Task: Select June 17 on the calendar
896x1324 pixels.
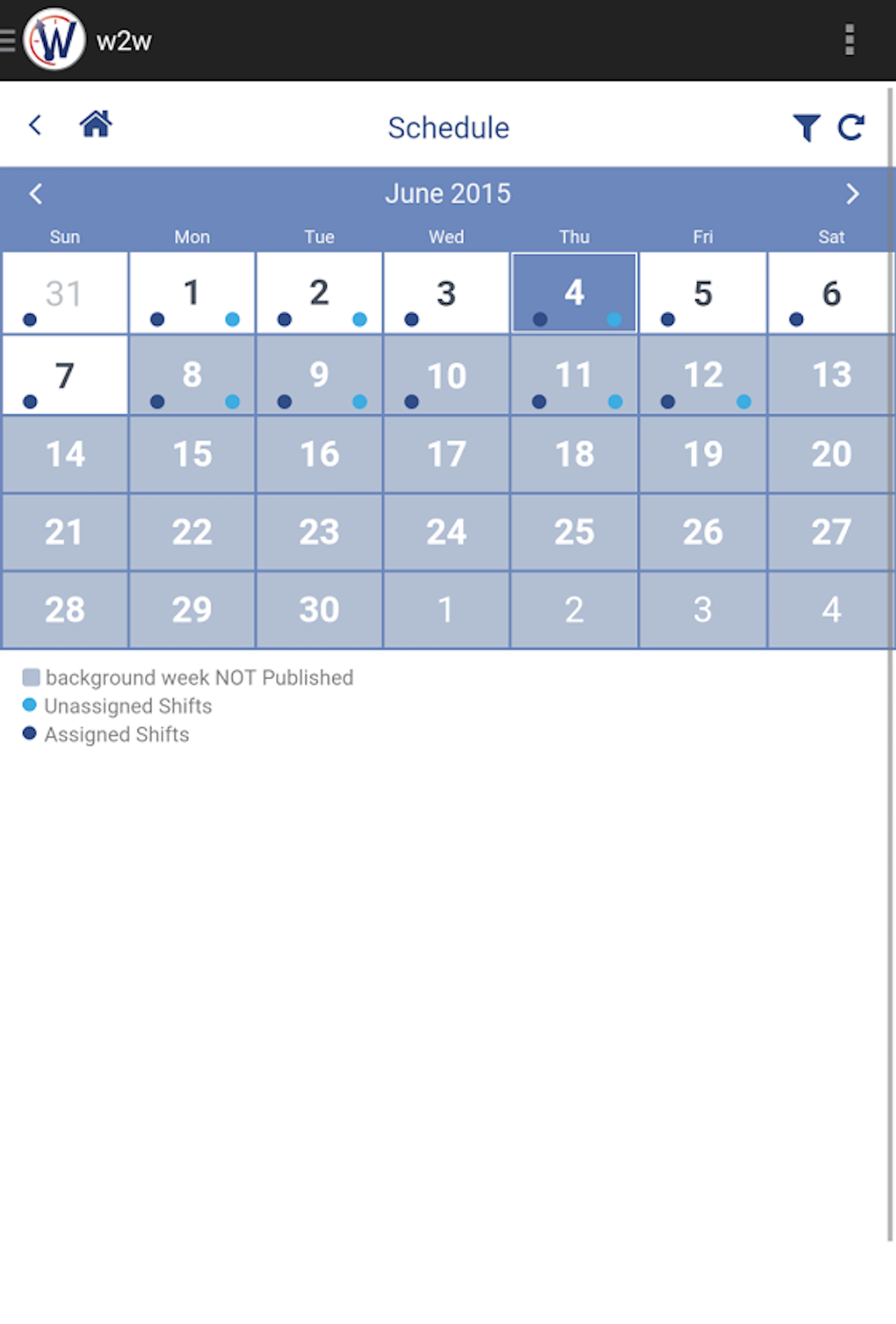Action: pos(446,454)
